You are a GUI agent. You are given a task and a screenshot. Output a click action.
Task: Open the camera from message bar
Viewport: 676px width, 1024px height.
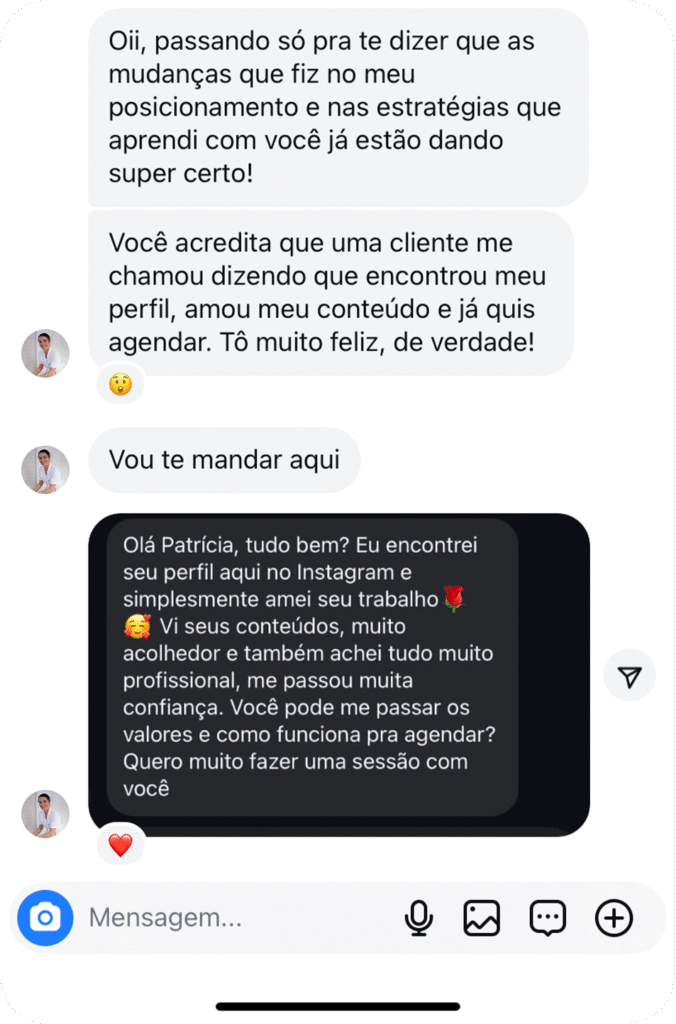pyautogui.click(x=45, y=918)
